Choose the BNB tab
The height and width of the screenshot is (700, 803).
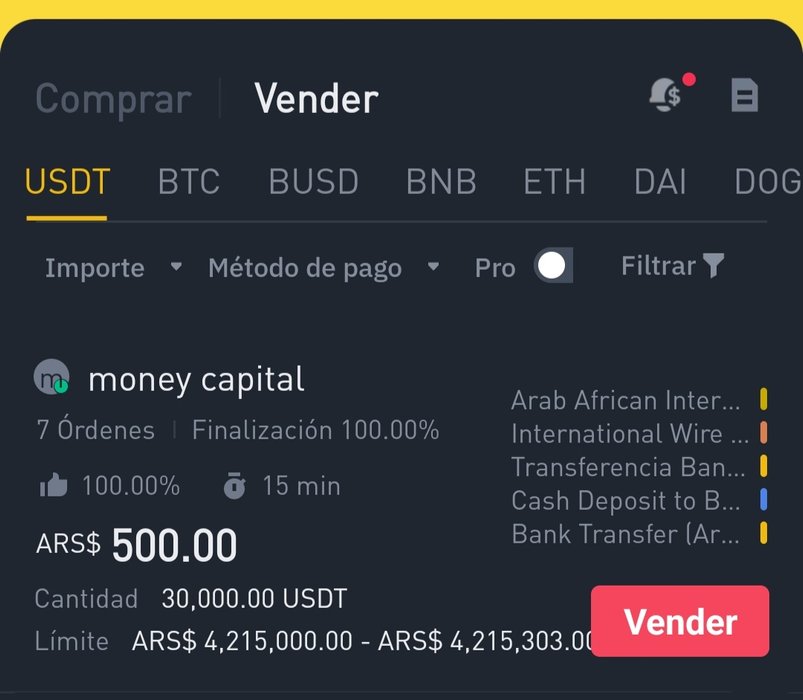point(441,182)
